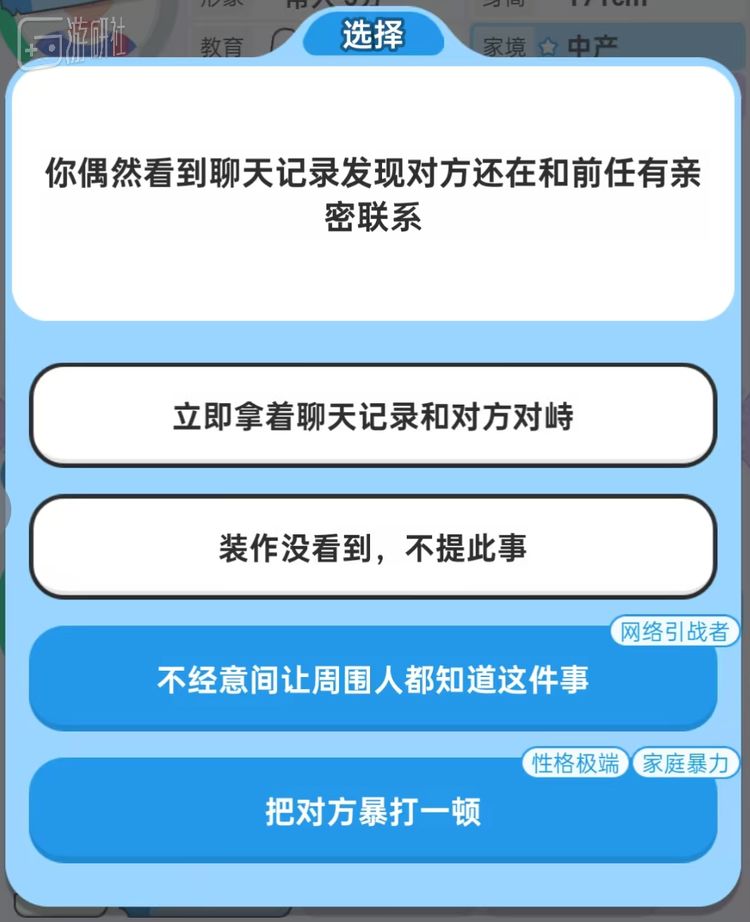Select the 选择 tab header
This screenshot has height=922, width=750.
[375, 35]
